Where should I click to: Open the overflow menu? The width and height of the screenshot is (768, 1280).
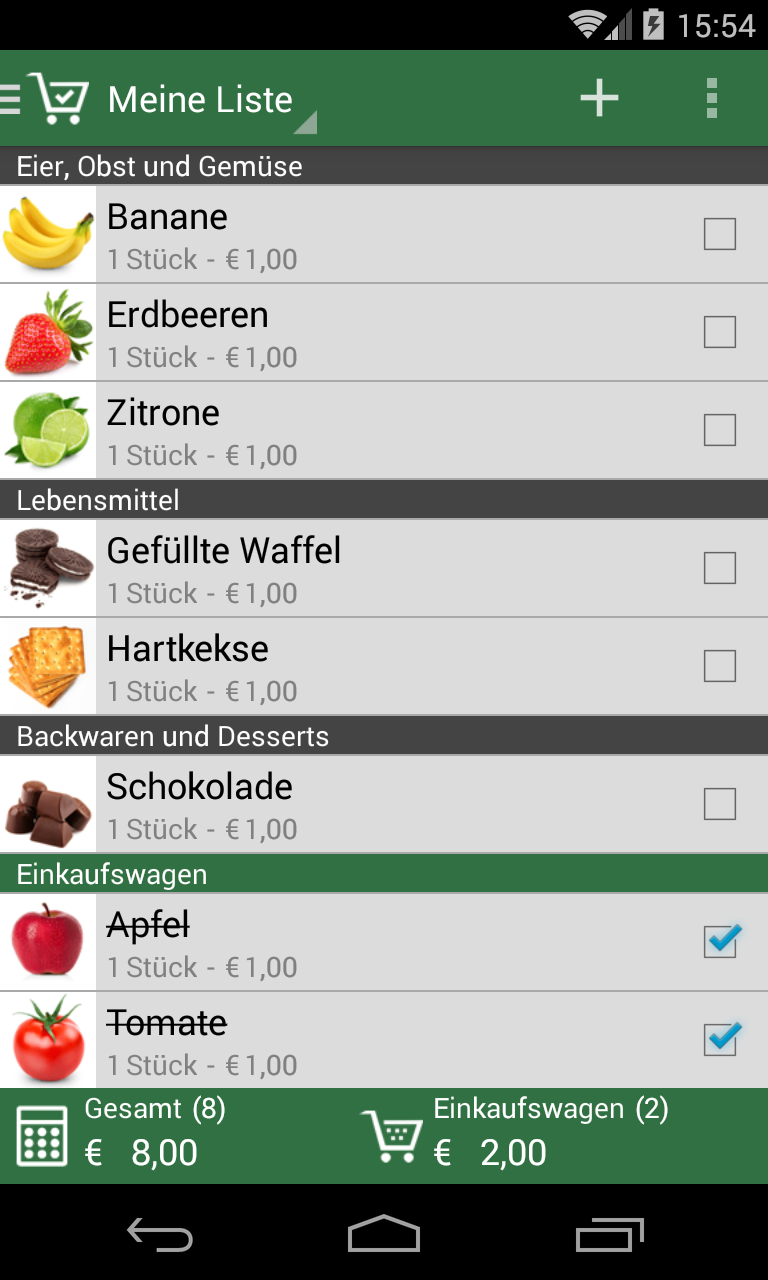coord(711,98)
